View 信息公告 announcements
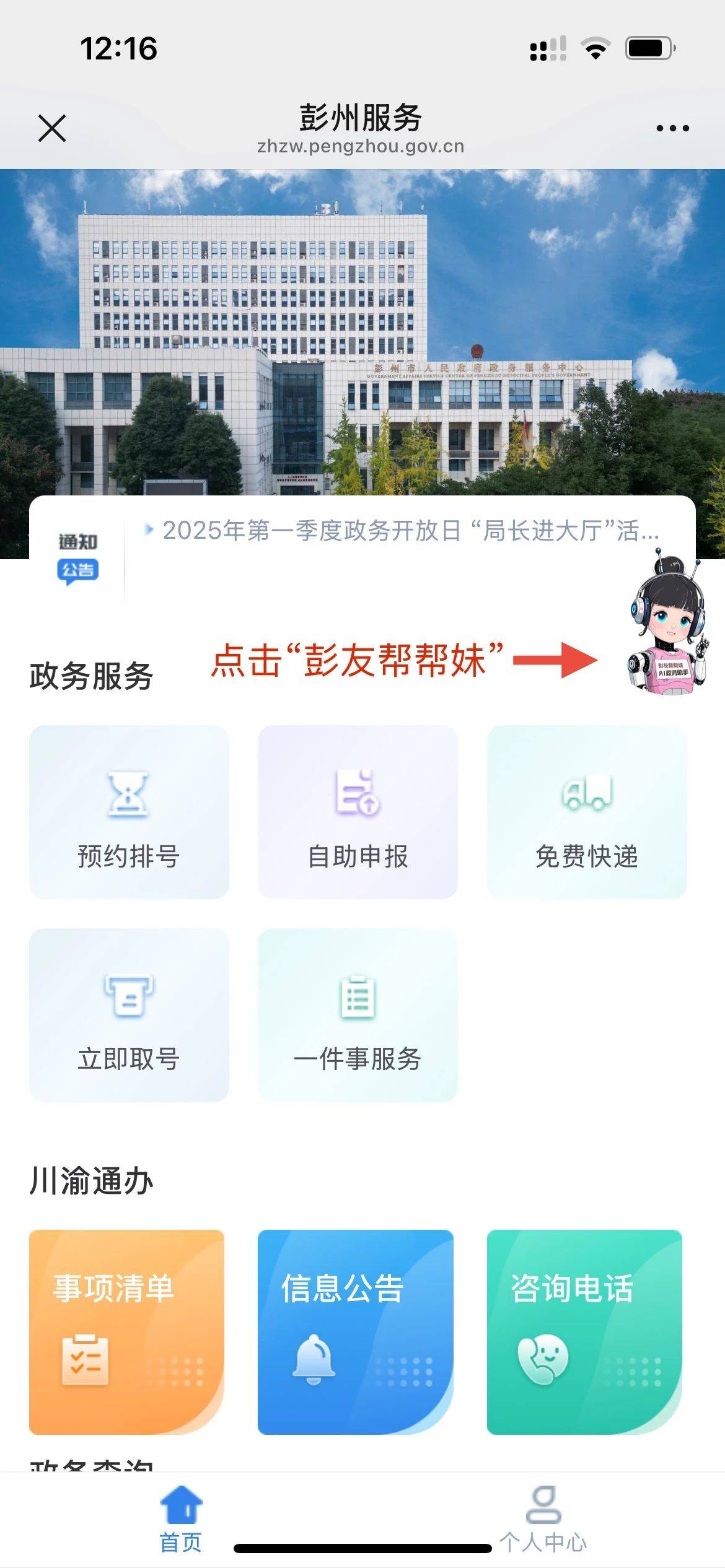725x1568 pixels. 355,1331
